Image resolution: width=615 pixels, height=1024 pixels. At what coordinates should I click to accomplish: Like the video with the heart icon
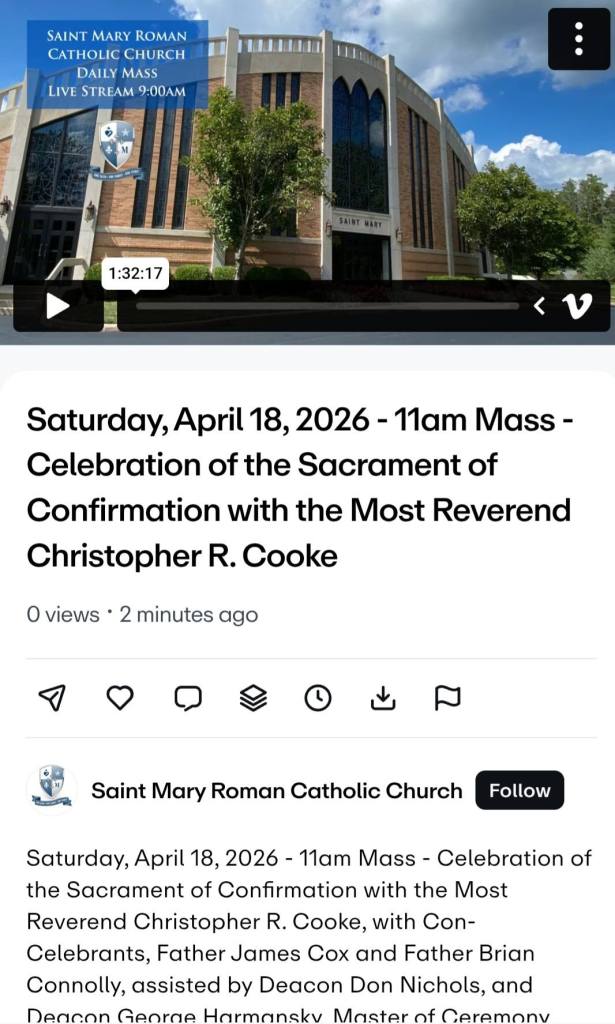[x=120, y=697]
